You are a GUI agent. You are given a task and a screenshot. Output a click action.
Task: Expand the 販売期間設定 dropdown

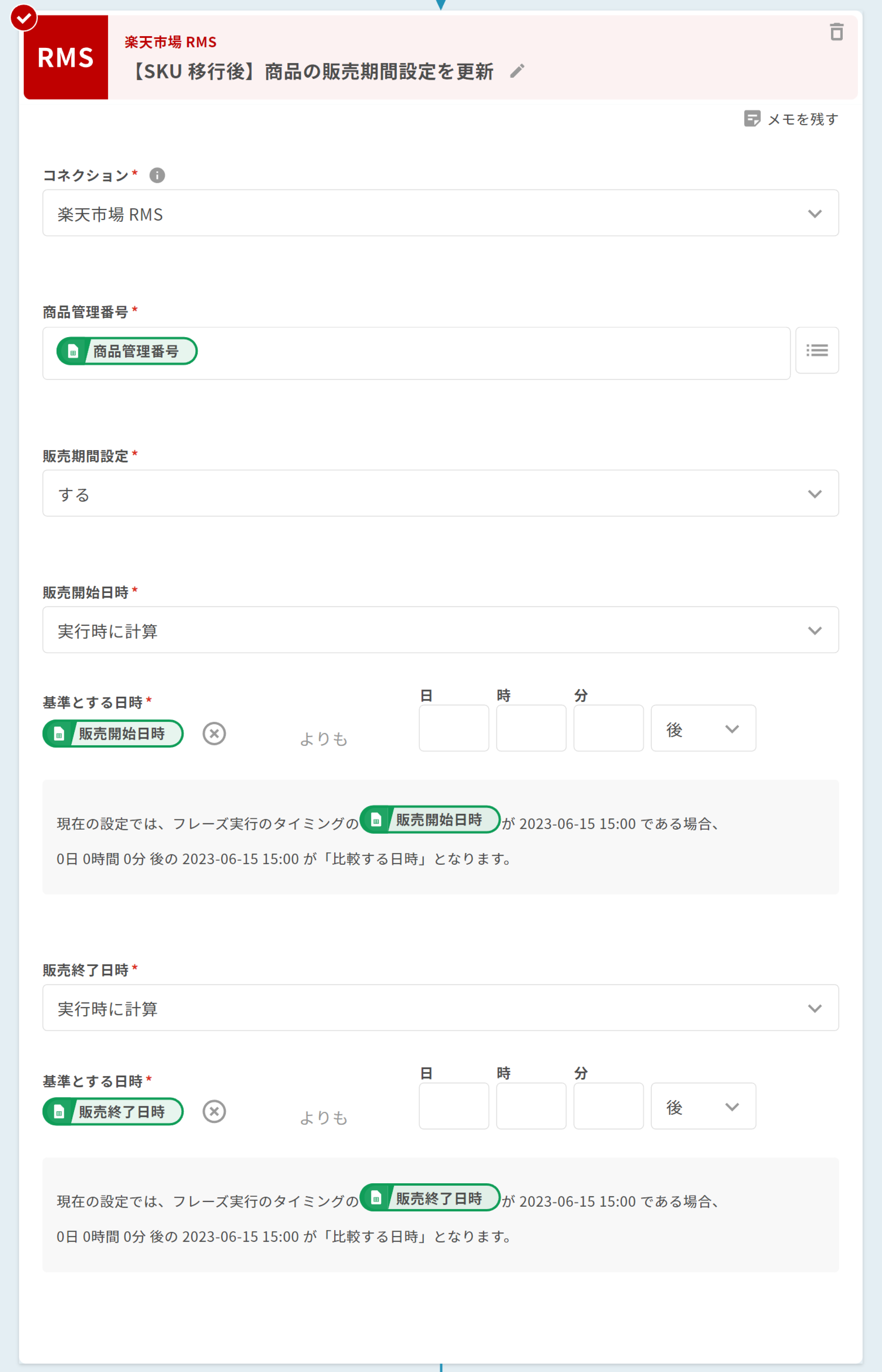[x=440, y=493]
